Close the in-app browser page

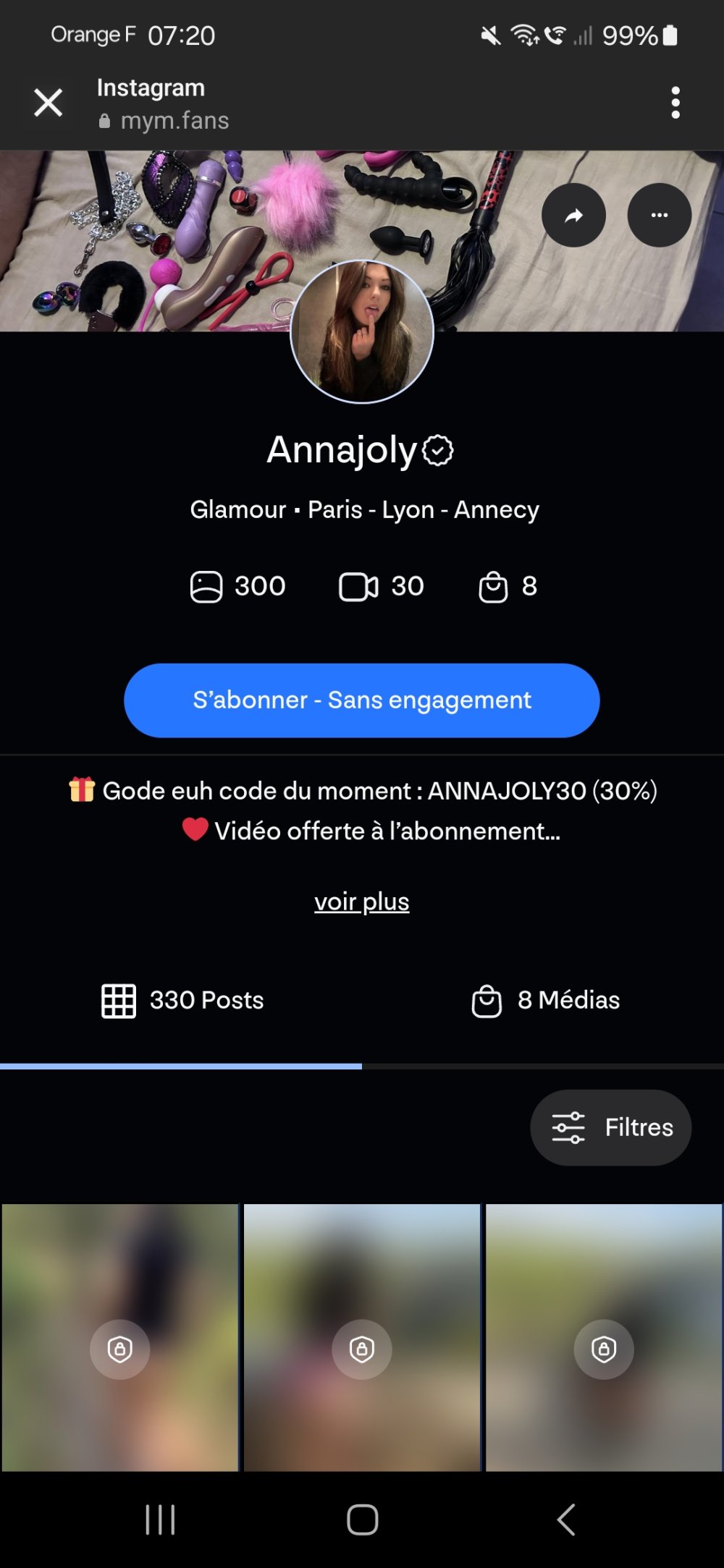pos(49,103)
